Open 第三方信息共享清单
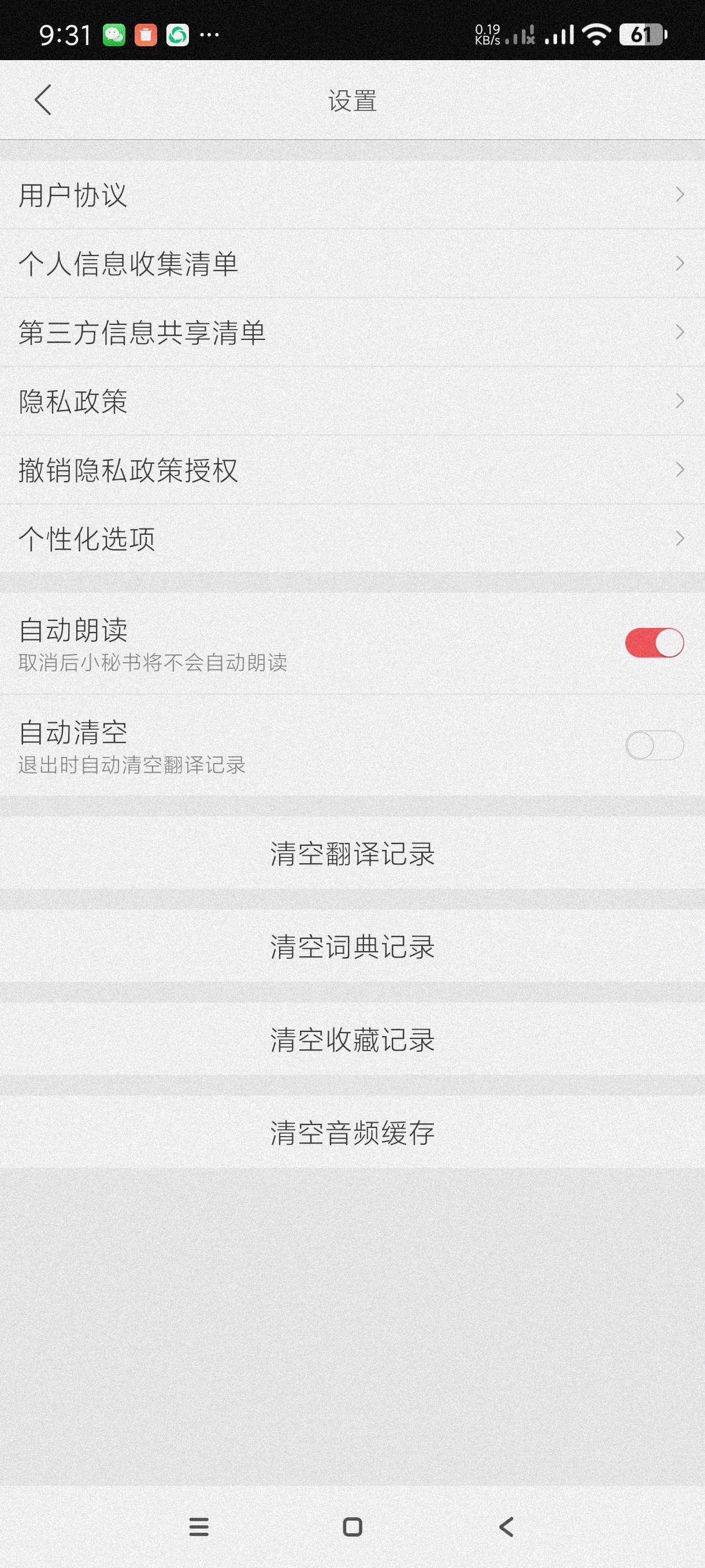The width and height of the screenshot is (705, 1568). point(352,332)
